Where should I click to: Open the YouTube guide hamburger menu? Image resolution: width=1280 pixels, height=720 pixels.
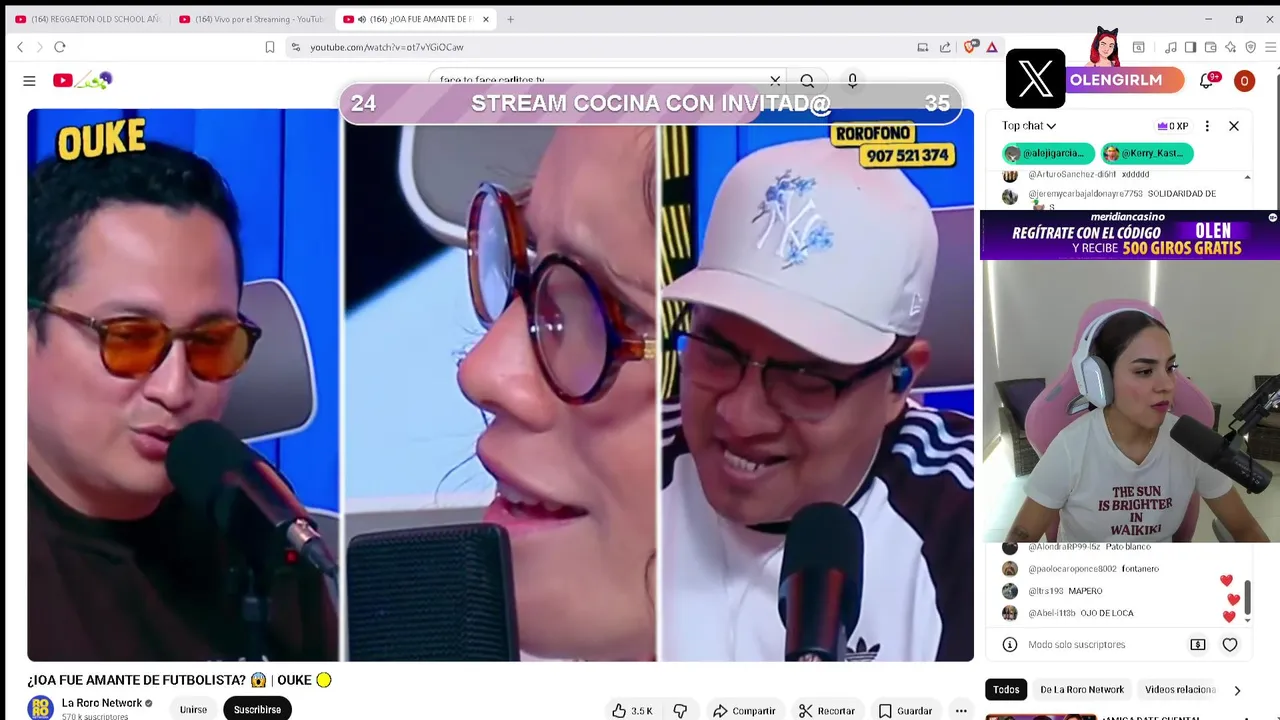pos(29,81)
